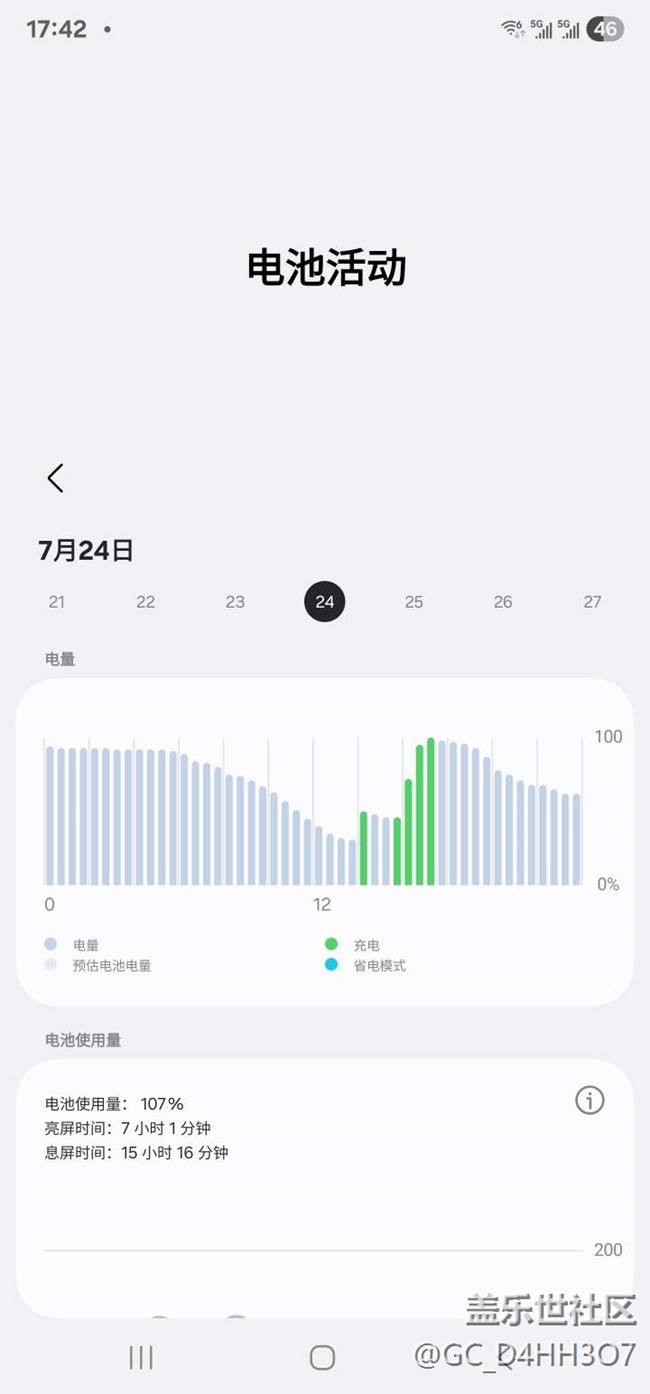Open the battery usage info icon
This screenshot has height=1394, width=650.
click(x=590, y=1101)
